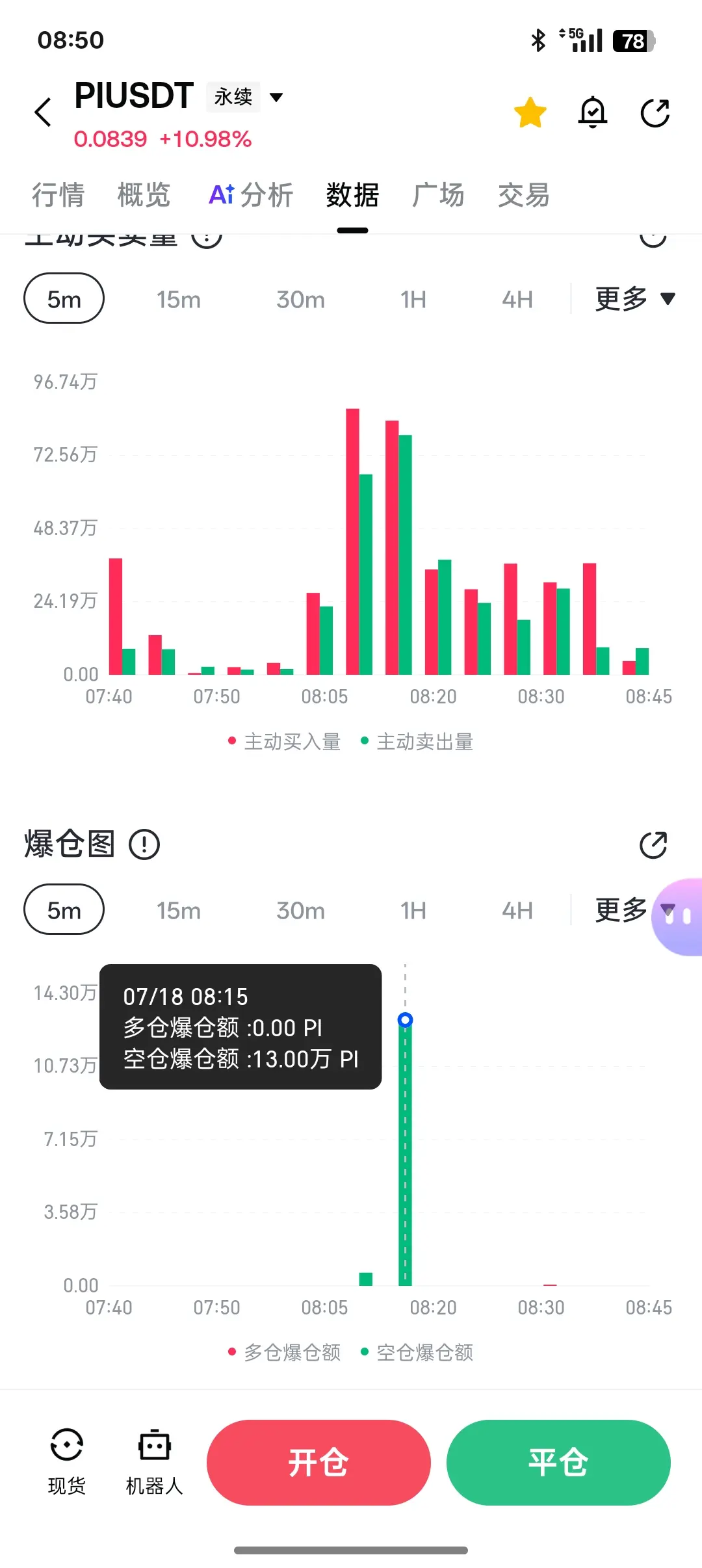Open the AI 分析 tab
702x1568 pixels.
coord(251,195)
